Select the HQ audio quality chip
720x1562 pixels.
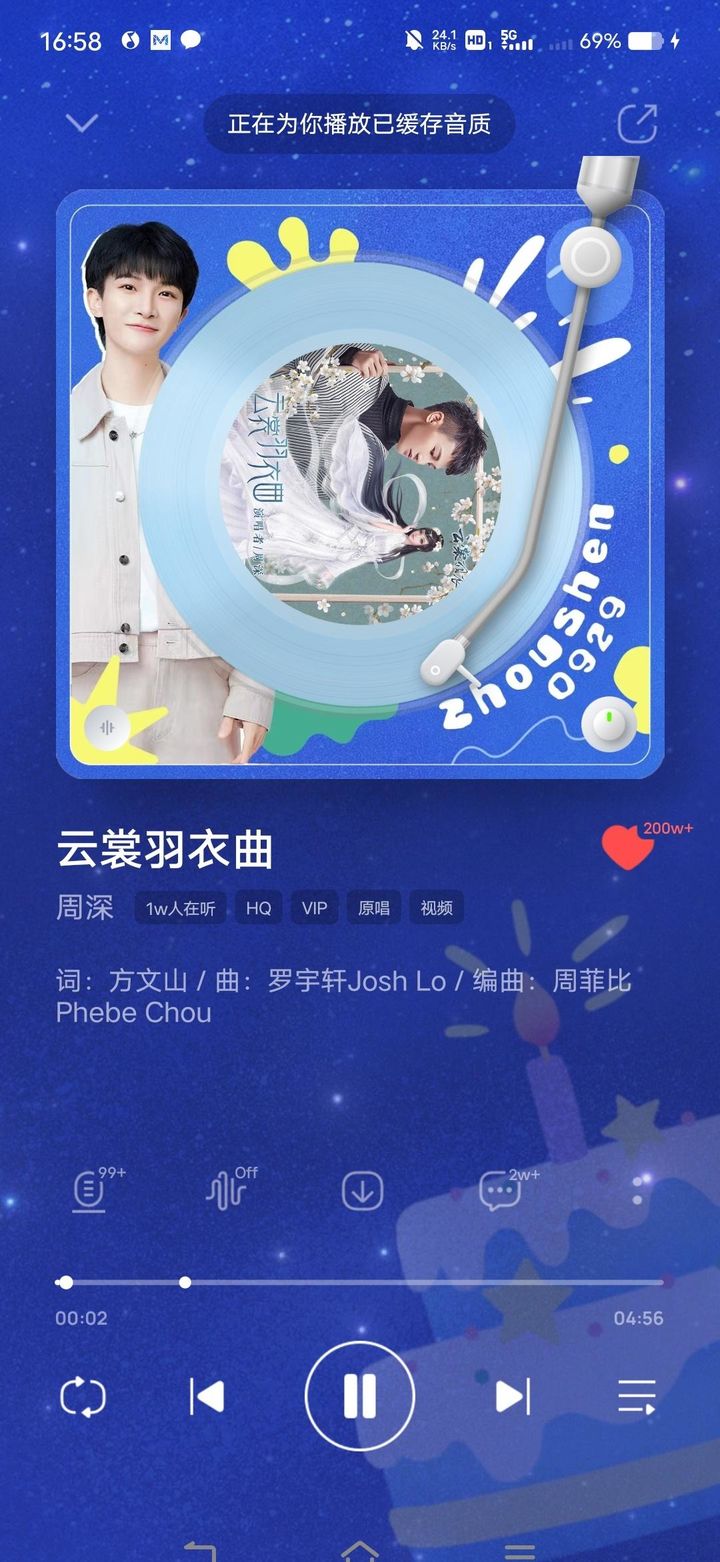[x=259, y=908]
